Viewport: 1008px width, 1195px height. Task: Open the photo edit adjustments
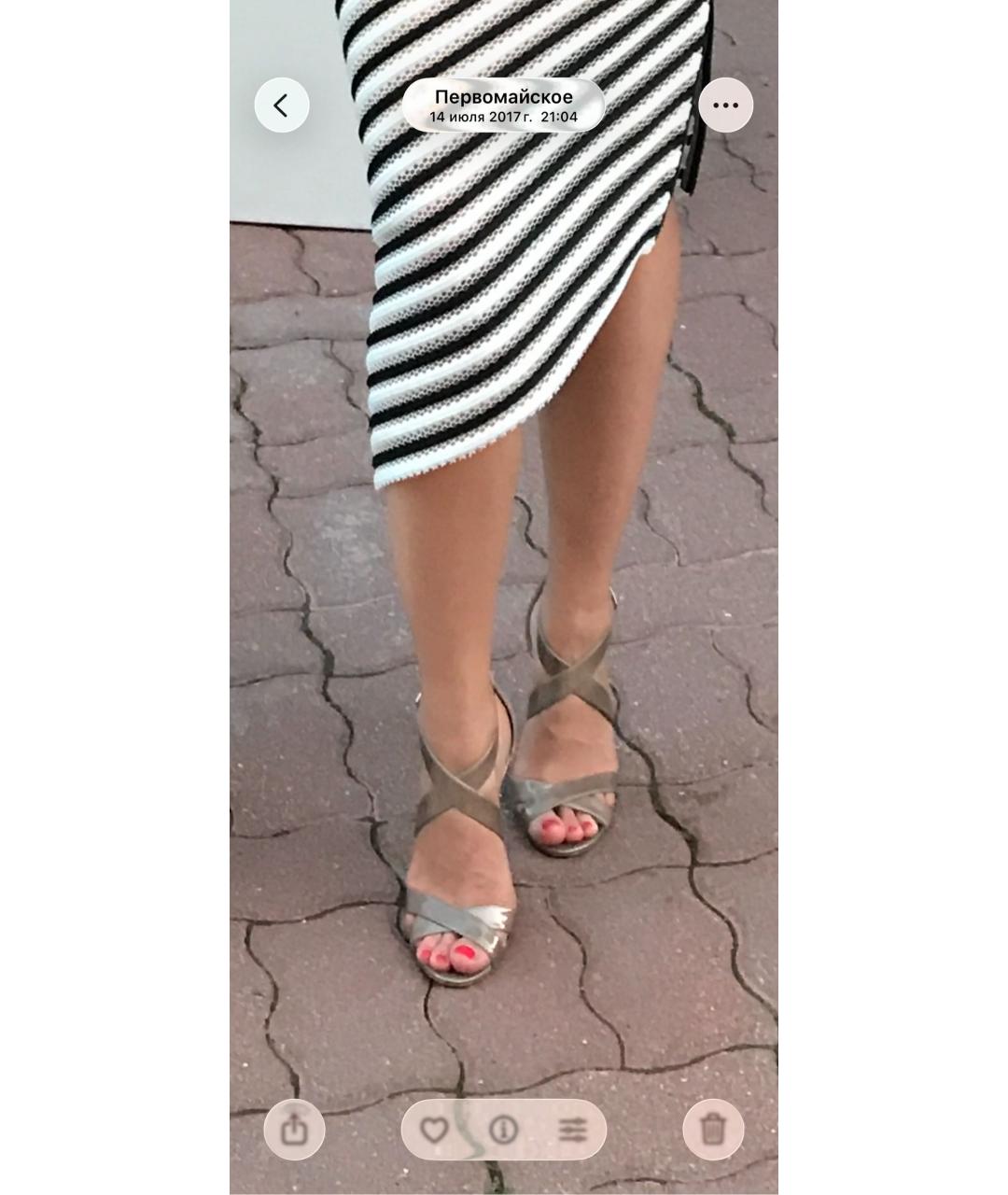pos(572,1131)
